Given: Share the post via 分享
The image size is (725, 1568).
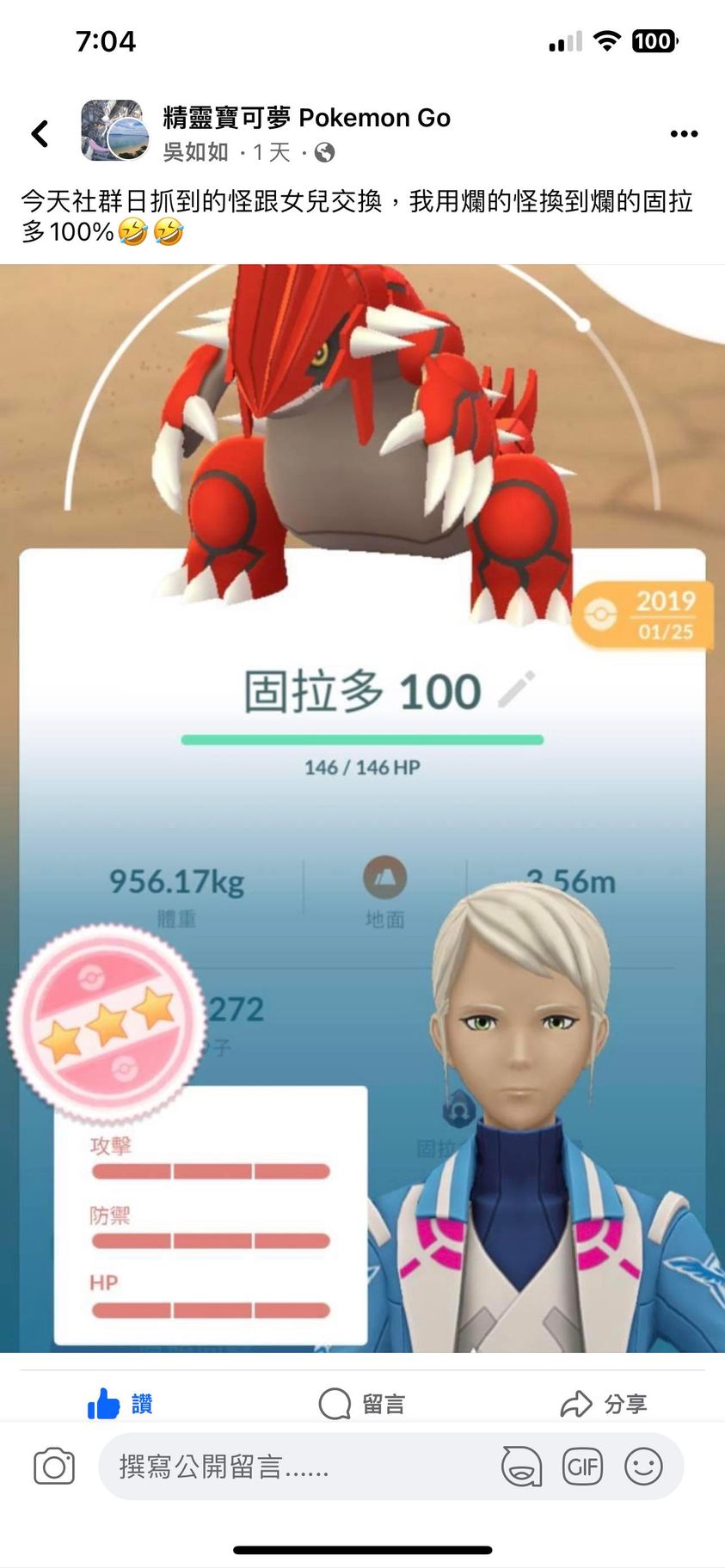Looking at the screenshot, I should [x=603, y=1404].
